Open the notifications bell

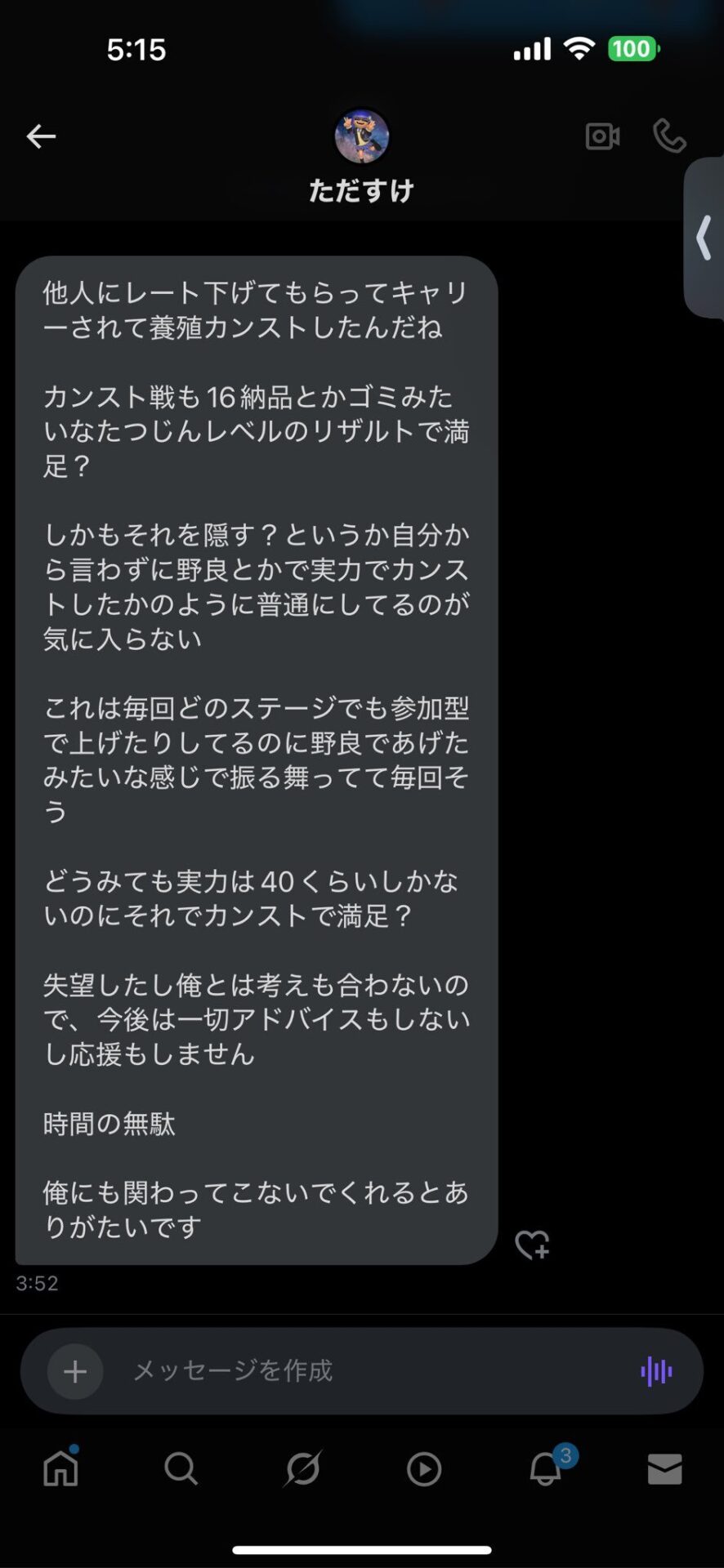pyautogui.click(x=546, y=1468)
